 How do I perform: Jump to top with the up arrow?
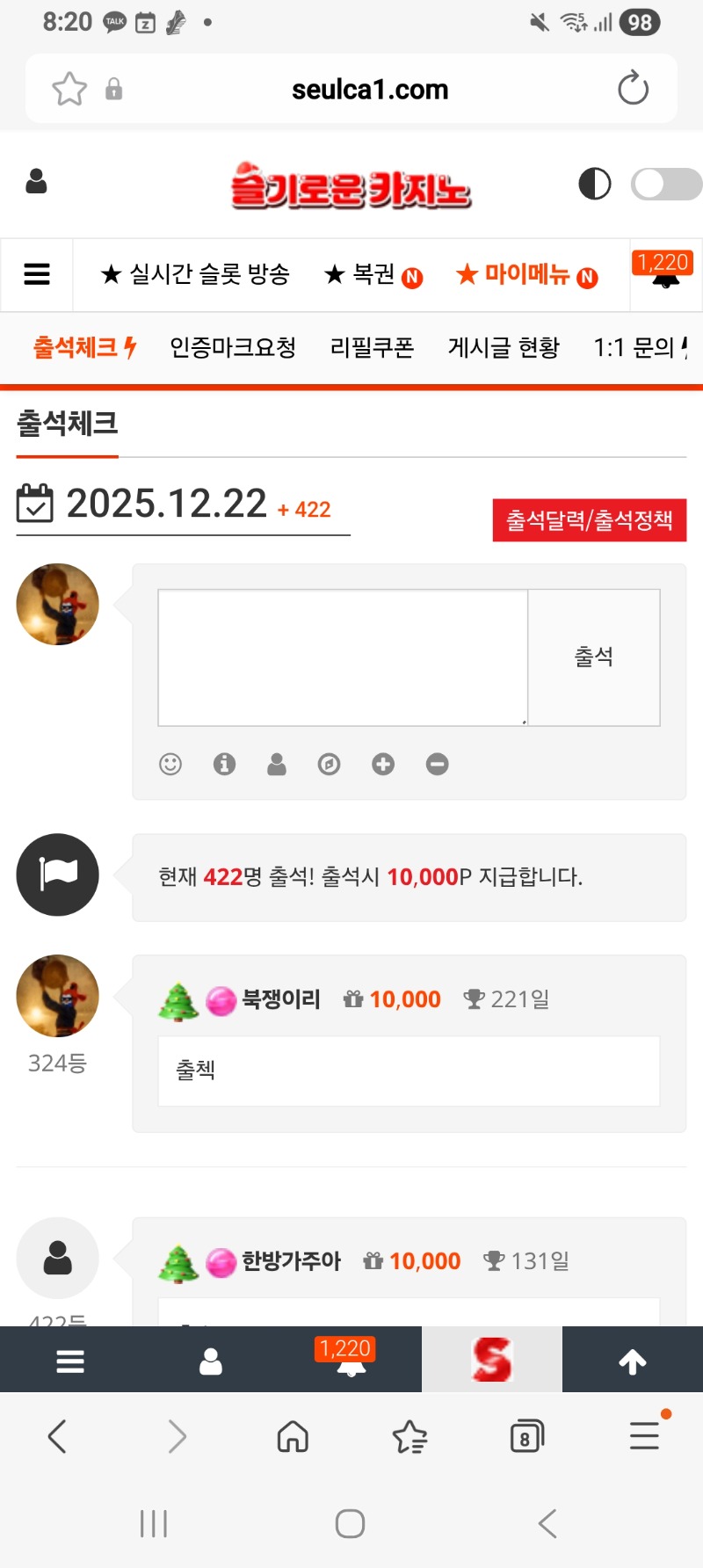point(633,1361)
